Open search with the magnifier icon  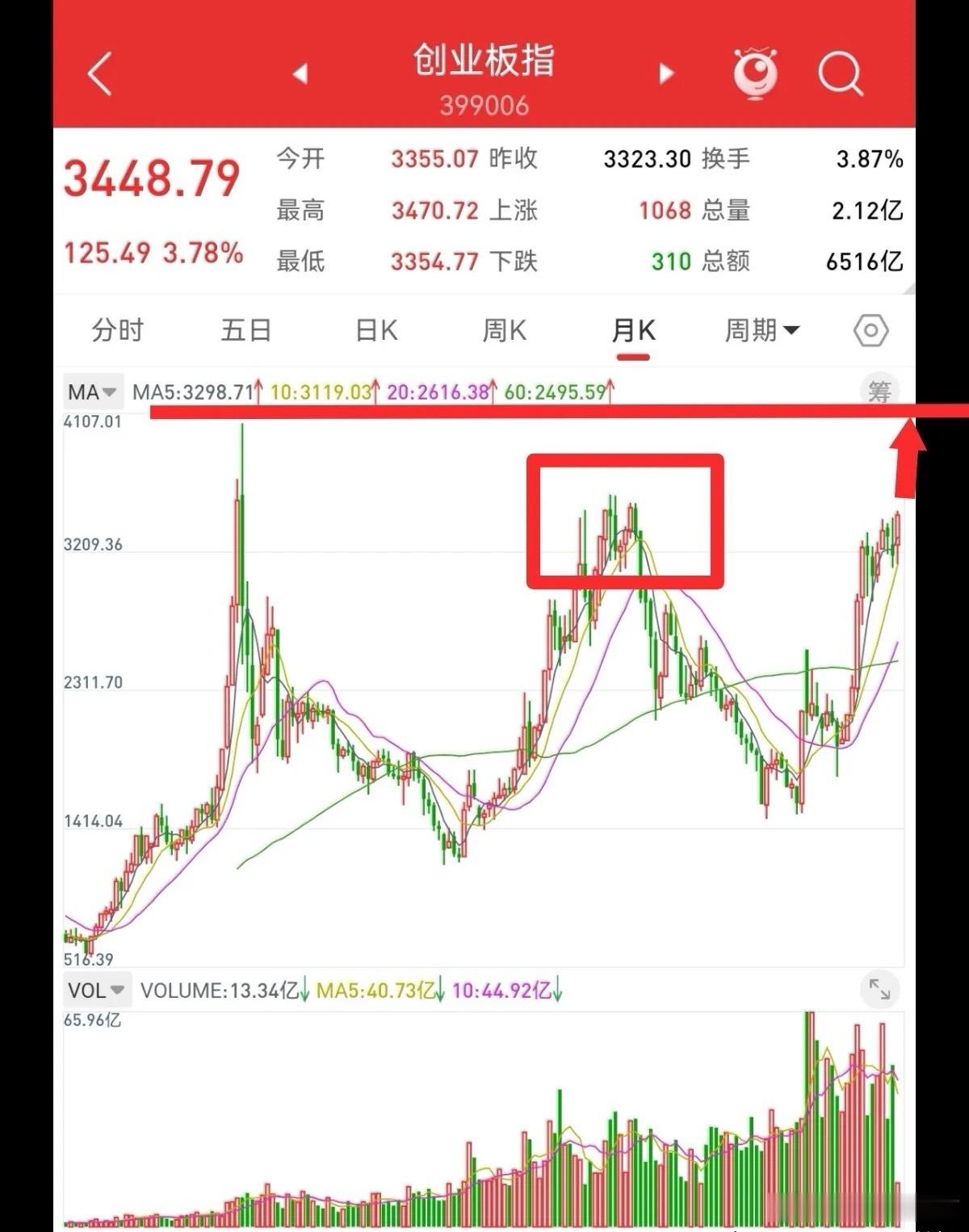point(841,73)
